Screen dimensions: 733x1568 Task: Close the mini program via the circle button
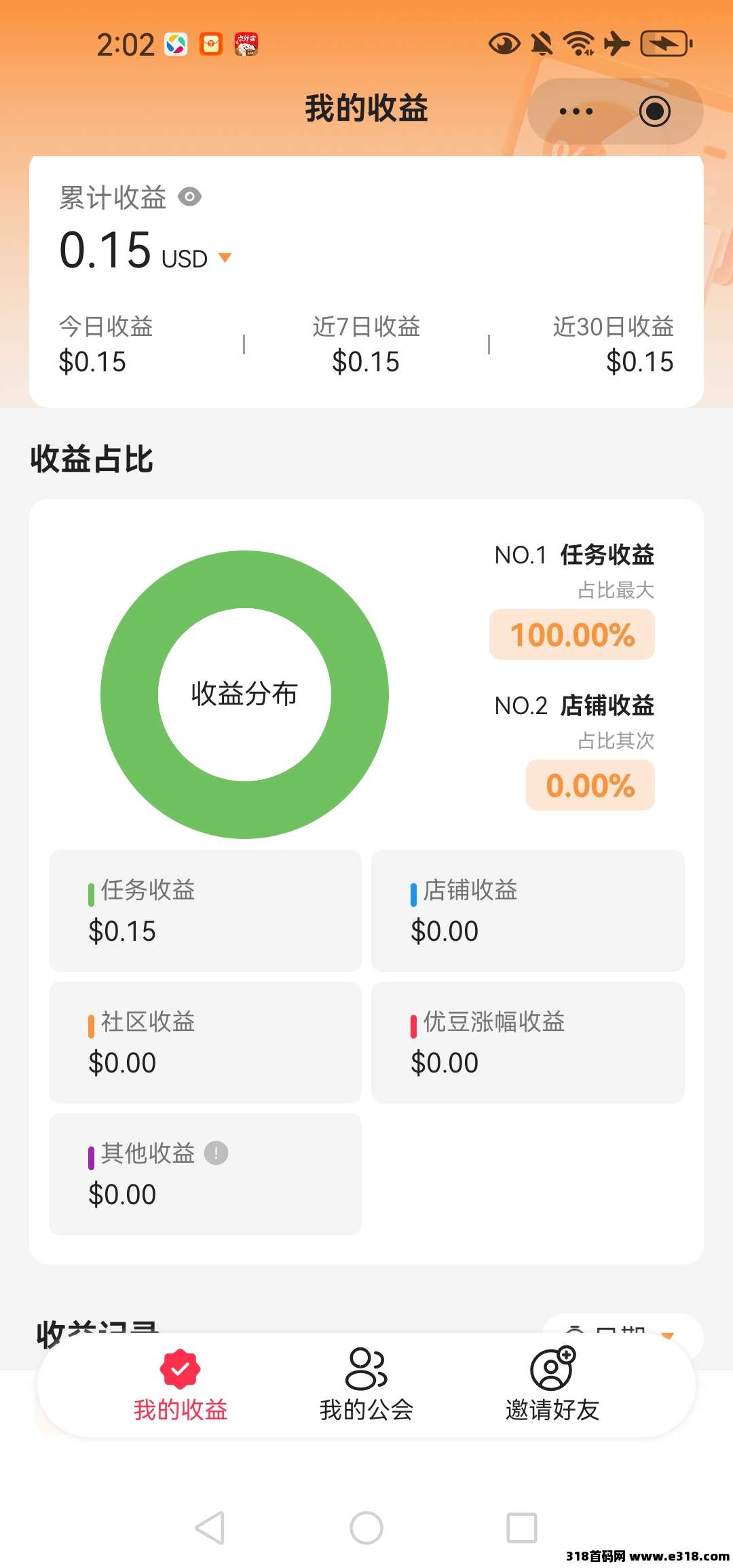[x=655, y=111]
